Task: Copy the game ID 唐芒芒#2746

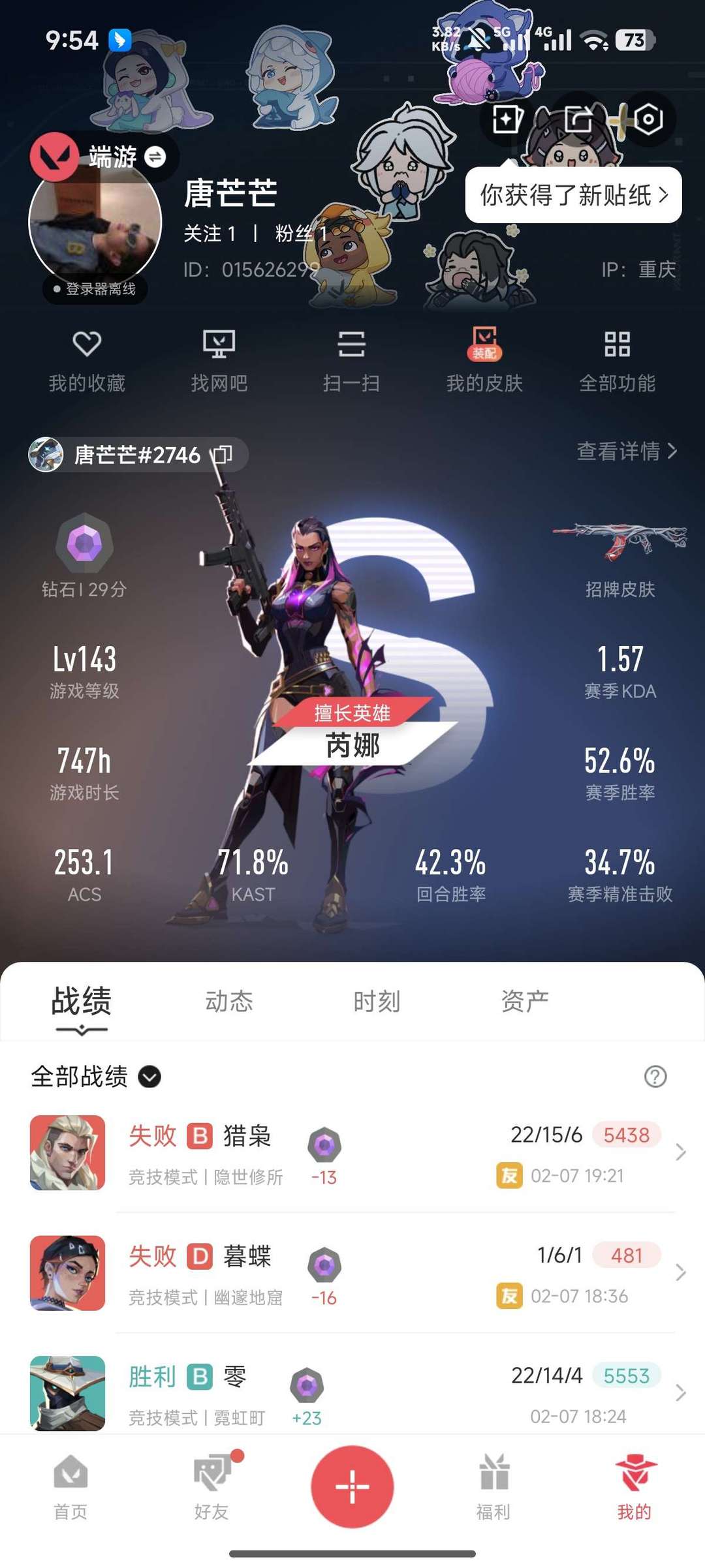Action: click(x=223, y=455)
